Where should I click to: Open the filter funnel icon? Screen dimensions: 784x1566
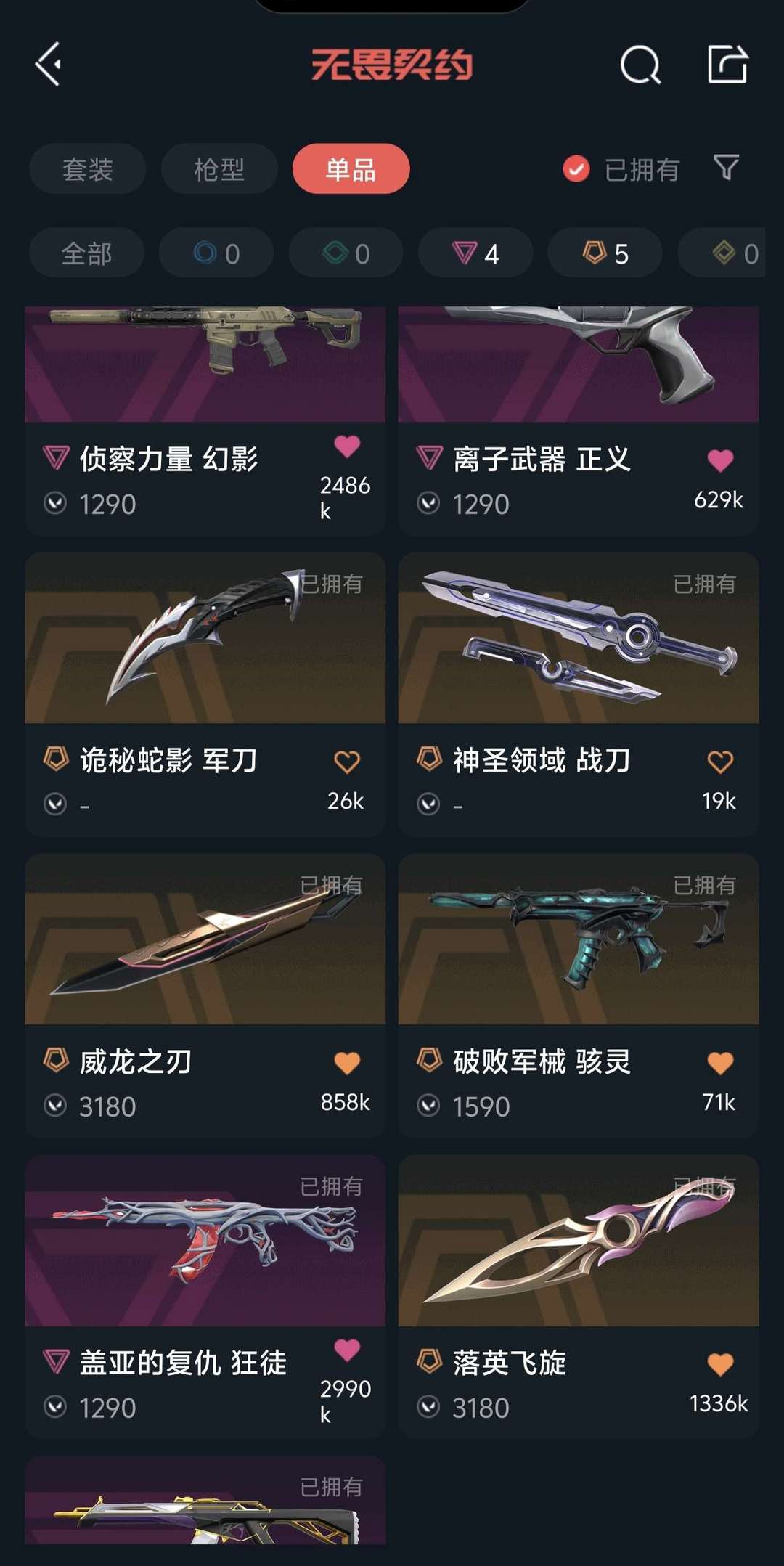point(726,168)
